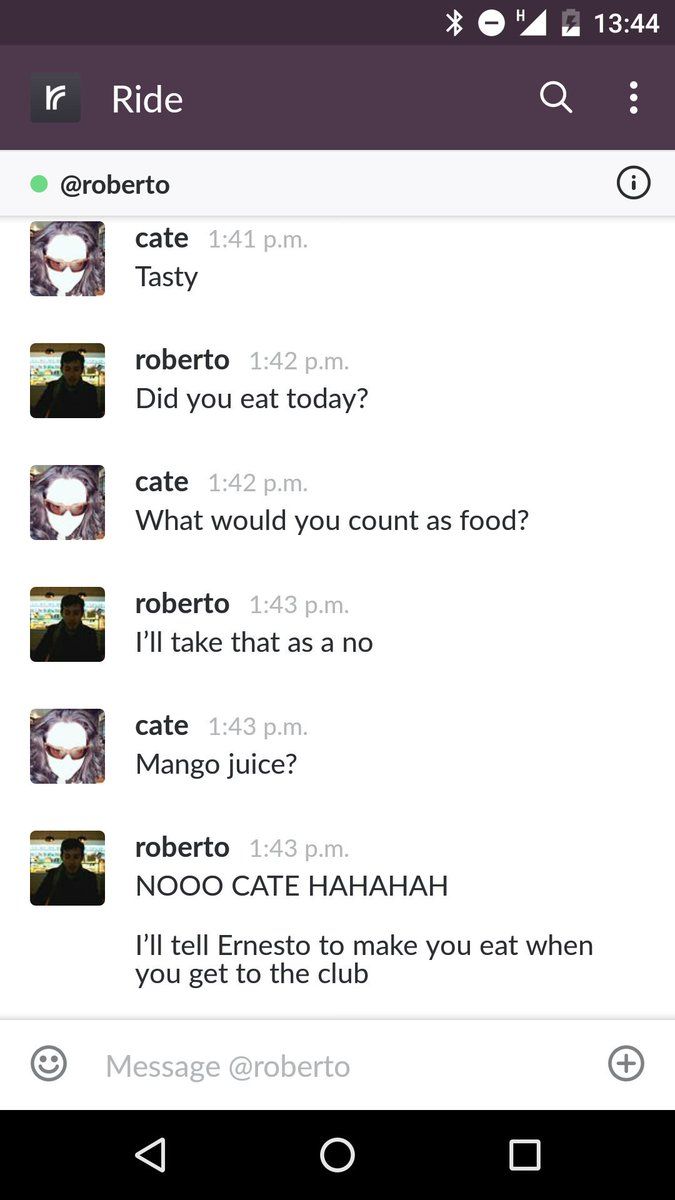The image size is (675, 1200).
Task: Open the overflow menu
Action: click(x=633, y=98)
